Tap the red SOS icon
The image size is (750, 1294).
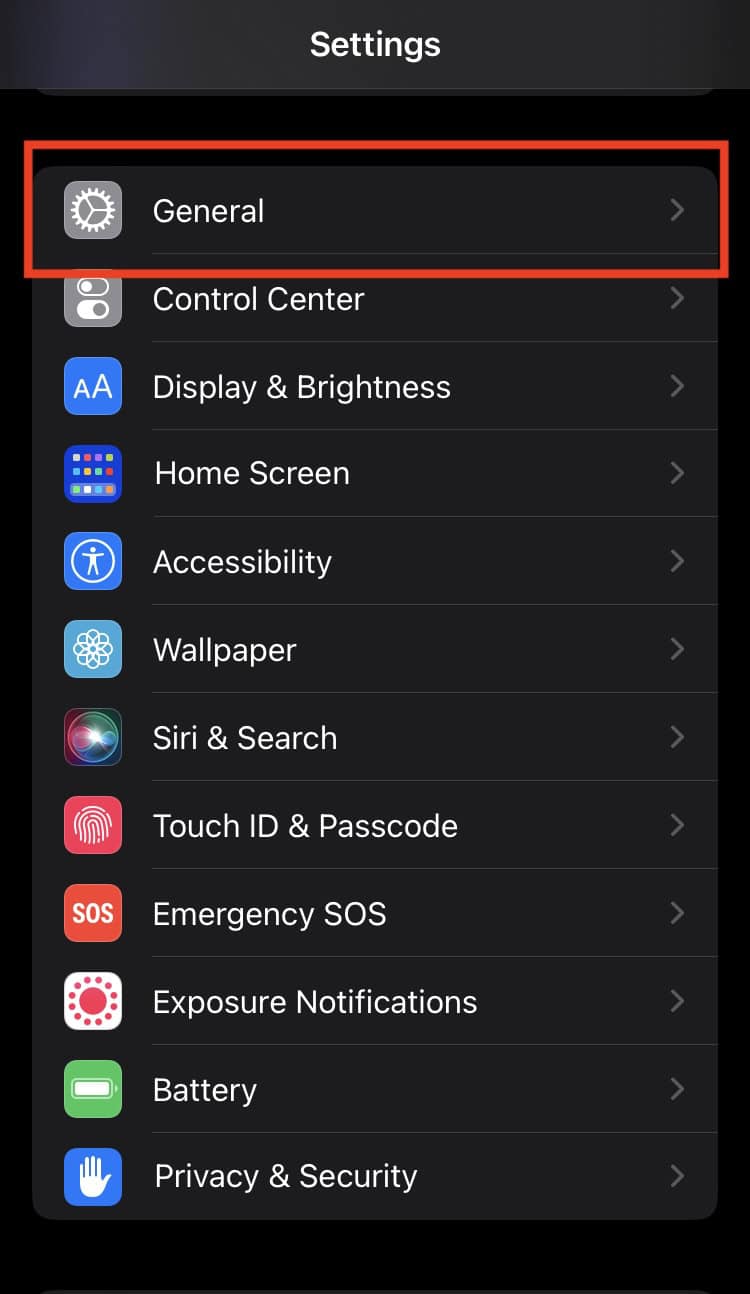93,913
